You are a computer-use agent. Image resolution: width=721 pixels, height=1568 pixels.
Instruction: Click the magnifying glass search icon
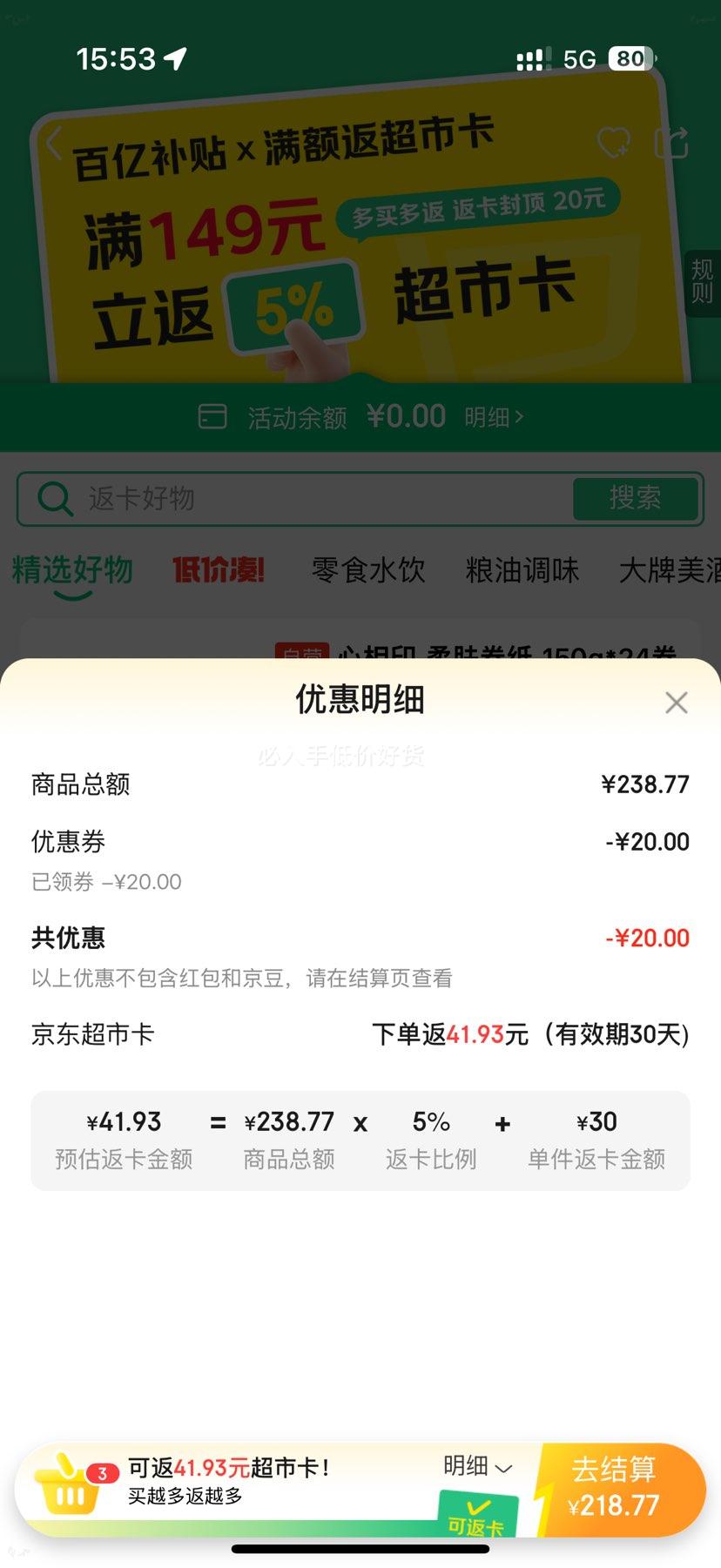[55, 499]
